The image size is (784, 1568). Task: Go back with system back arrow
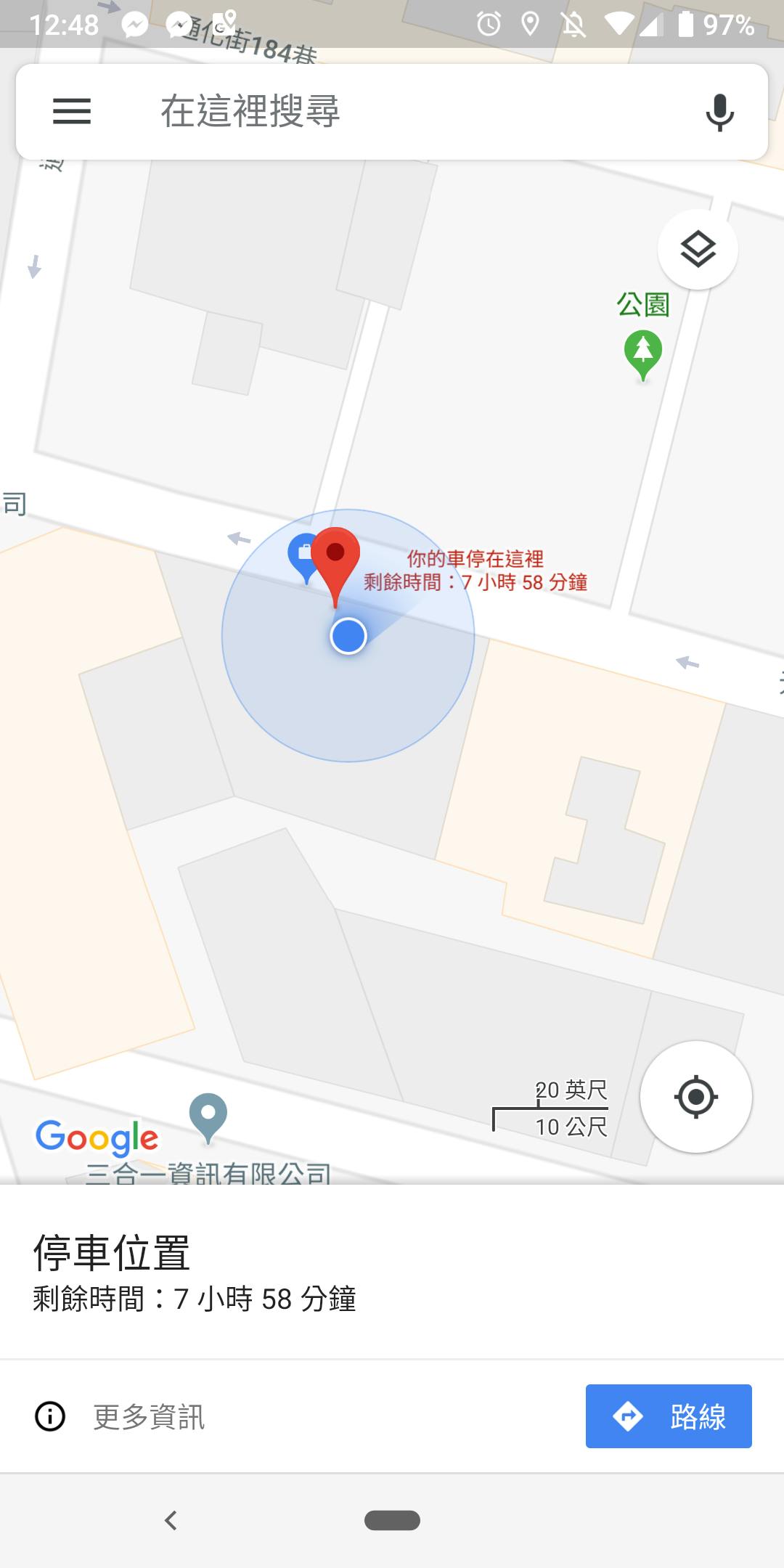(171, 1520)
